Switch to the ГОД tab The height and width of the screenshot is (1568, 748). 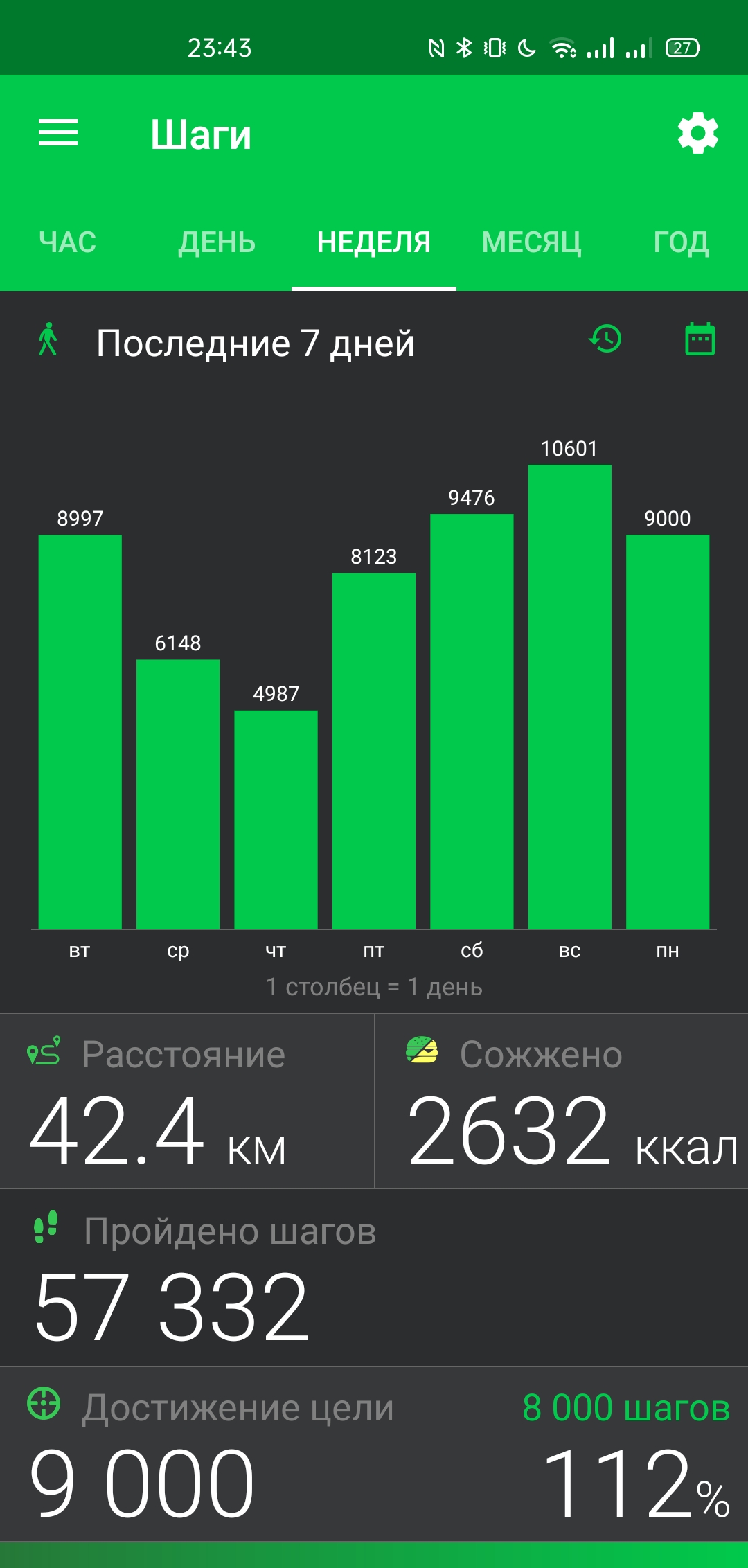click(682, 242)
